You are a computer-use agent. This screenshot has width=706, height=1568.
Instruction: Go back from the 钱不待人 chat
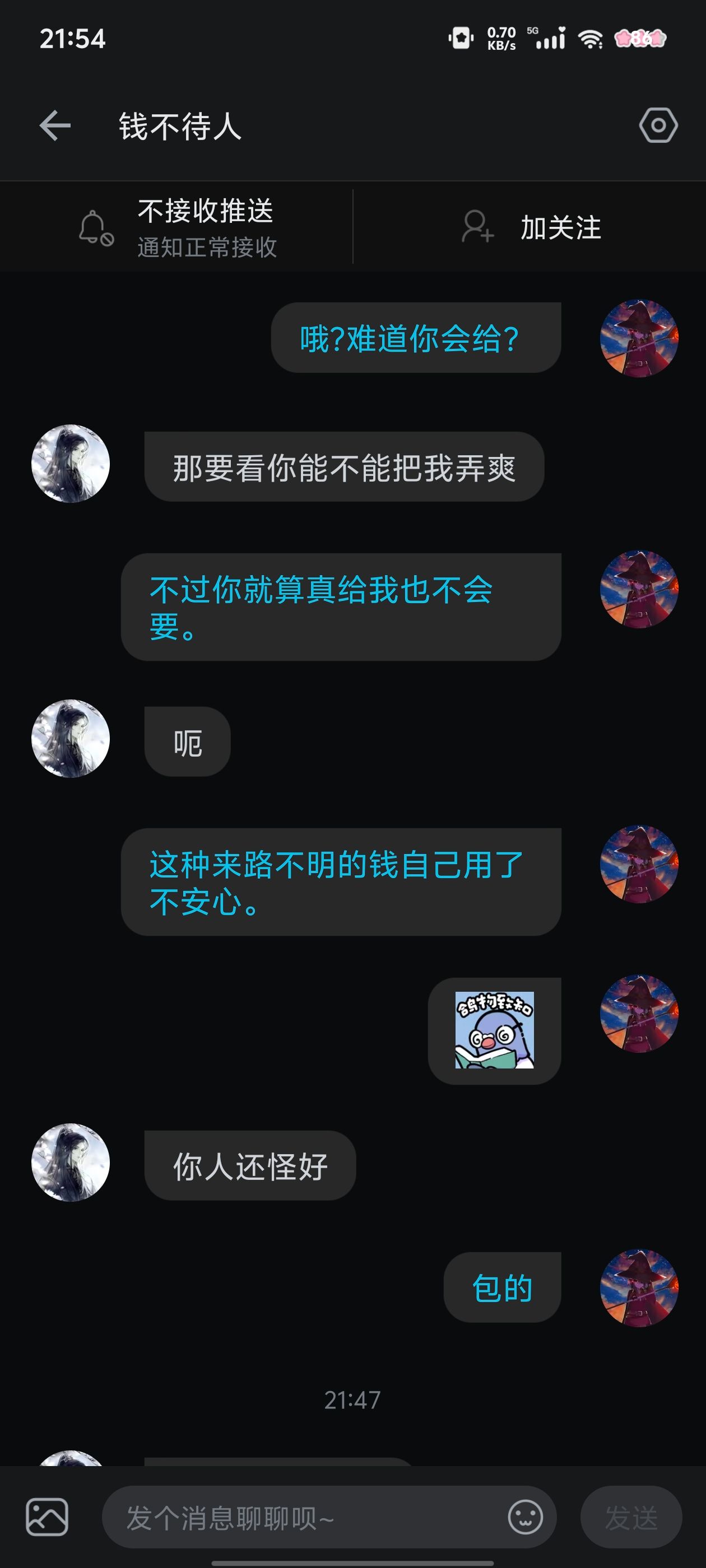click(55, 126)
